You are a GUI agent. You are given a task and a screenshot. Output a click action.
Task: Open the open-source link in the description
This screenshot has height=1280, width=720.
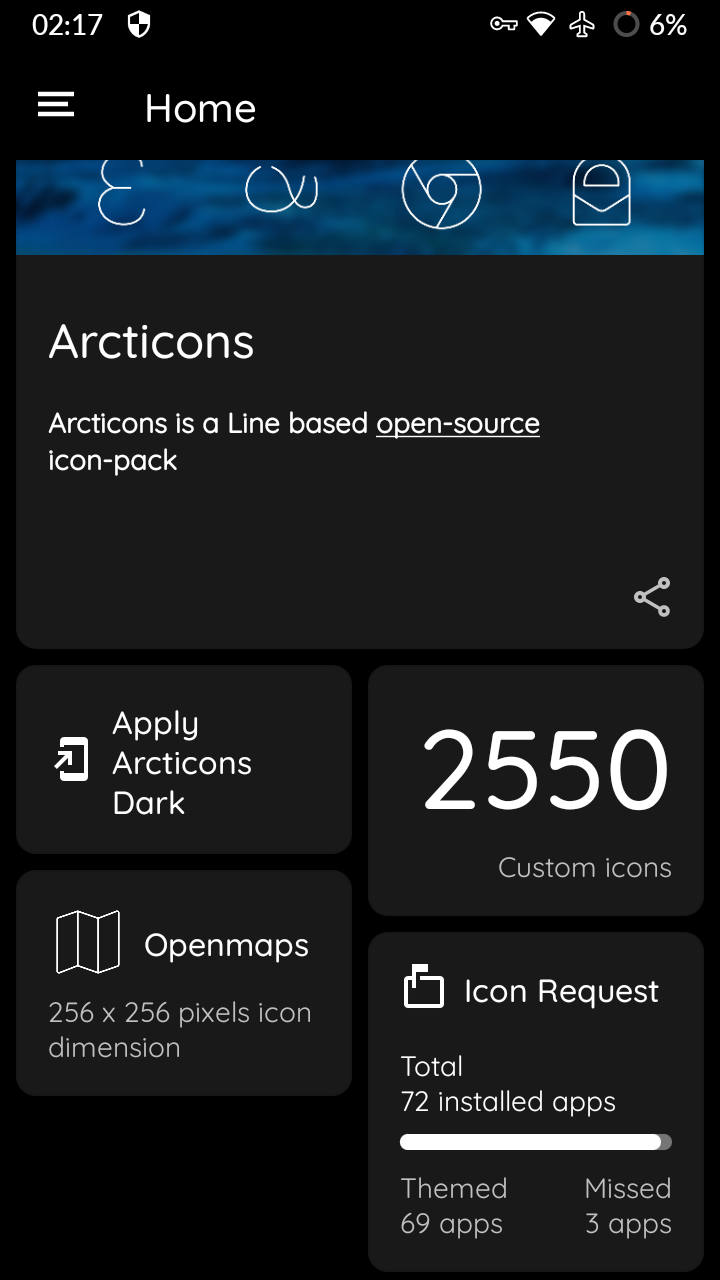(x=457, y=423)
